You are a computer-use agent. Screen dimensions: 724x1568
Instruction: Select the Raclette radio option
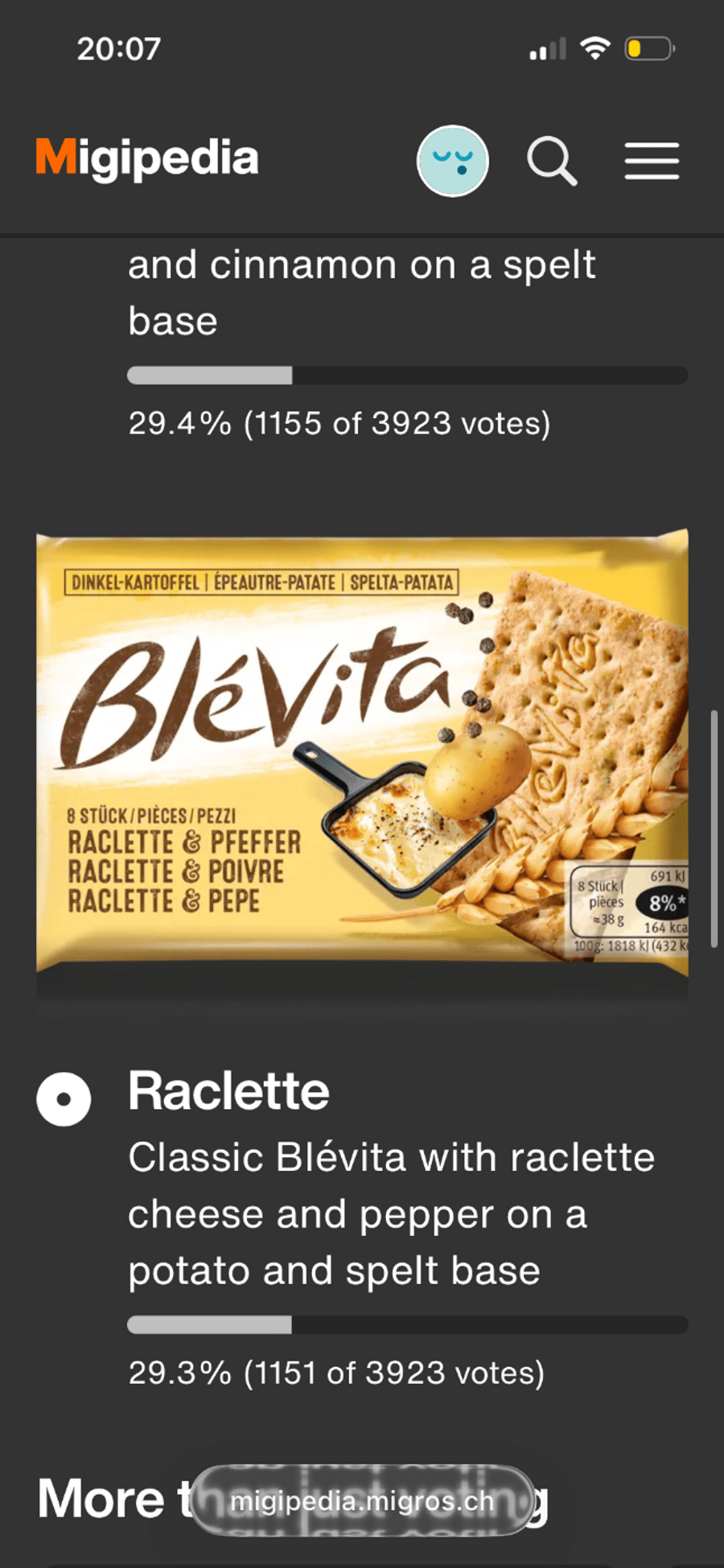(x=64, y=1098)
